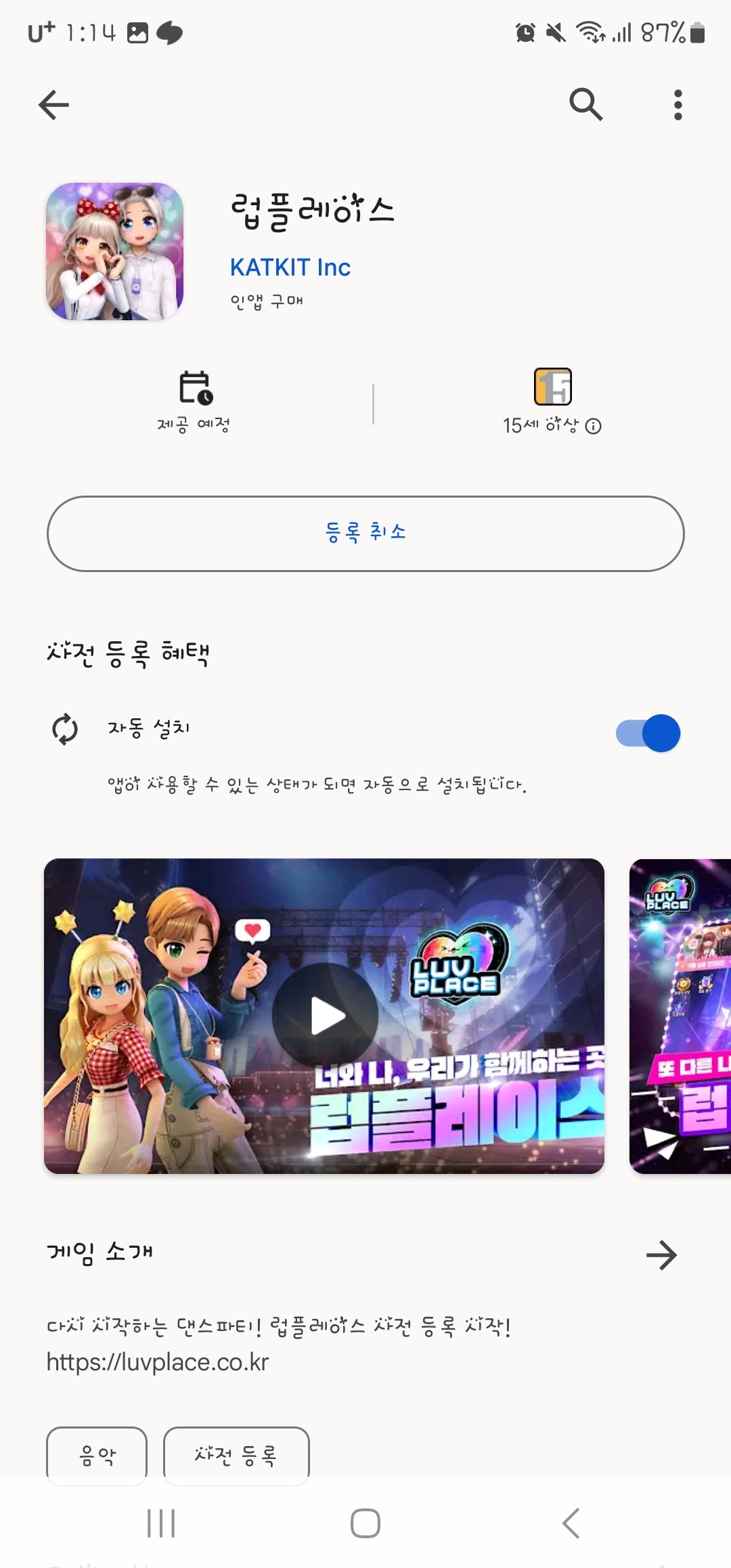Select the 음악 category chip
This screenshot has height=1568, width=731.
click(x=97, y=1454)
